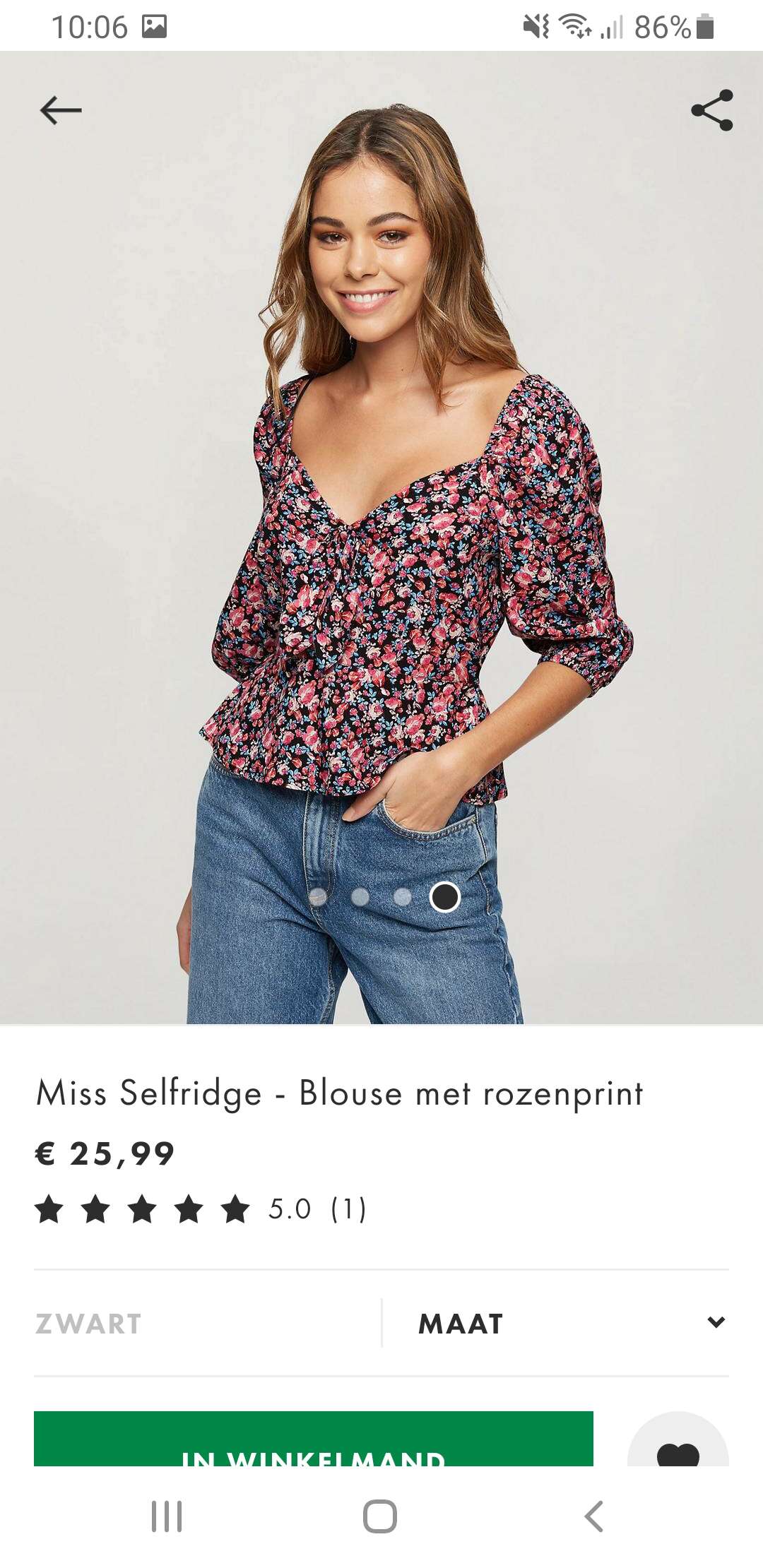Screen dimensions: 763x1568
Task: Open recent apps from navigation bar
Action: (167, 1516)
